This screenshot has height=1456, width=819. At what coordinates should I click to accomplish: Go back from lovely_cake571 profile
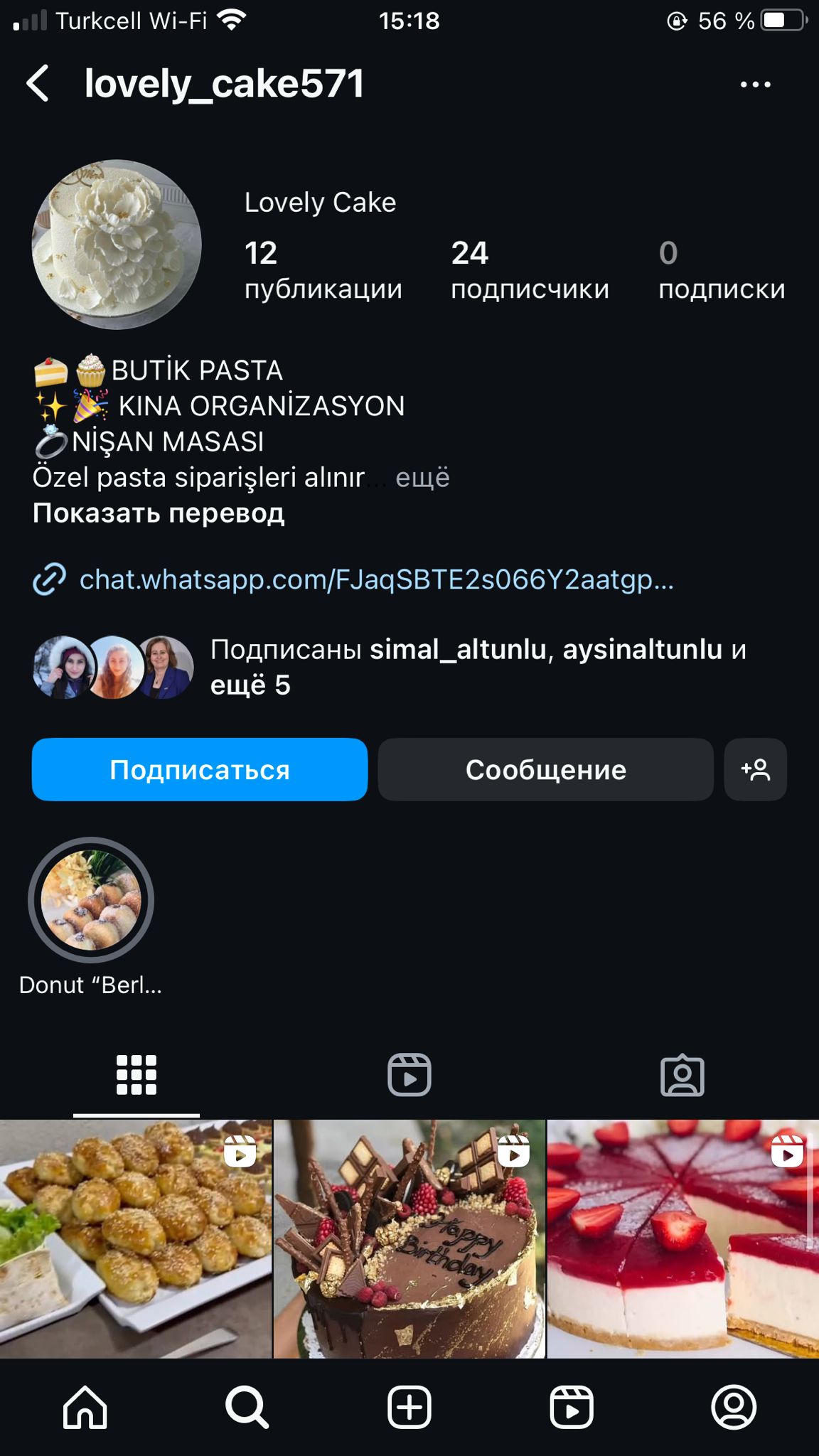coord(38,84)
